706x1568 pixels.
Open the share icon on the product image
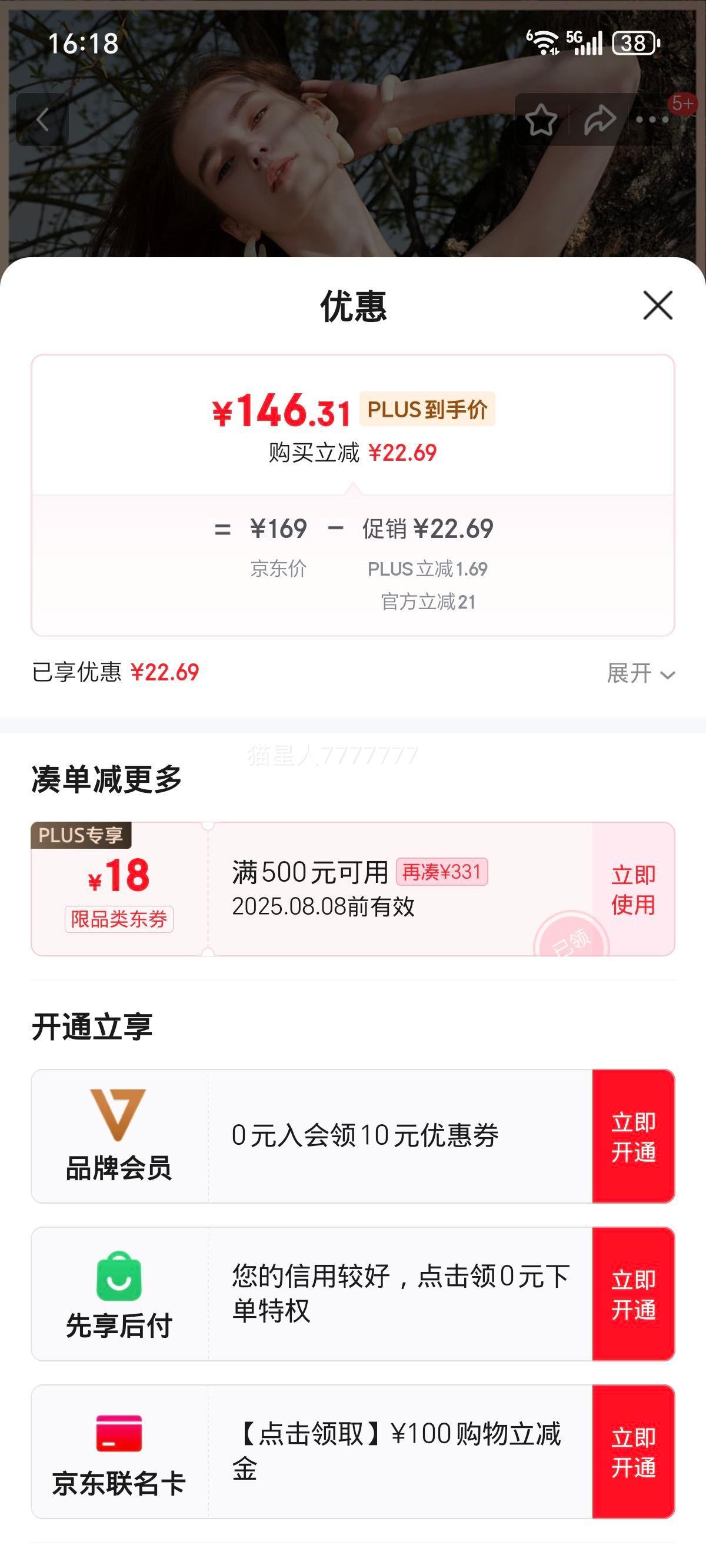600,120
